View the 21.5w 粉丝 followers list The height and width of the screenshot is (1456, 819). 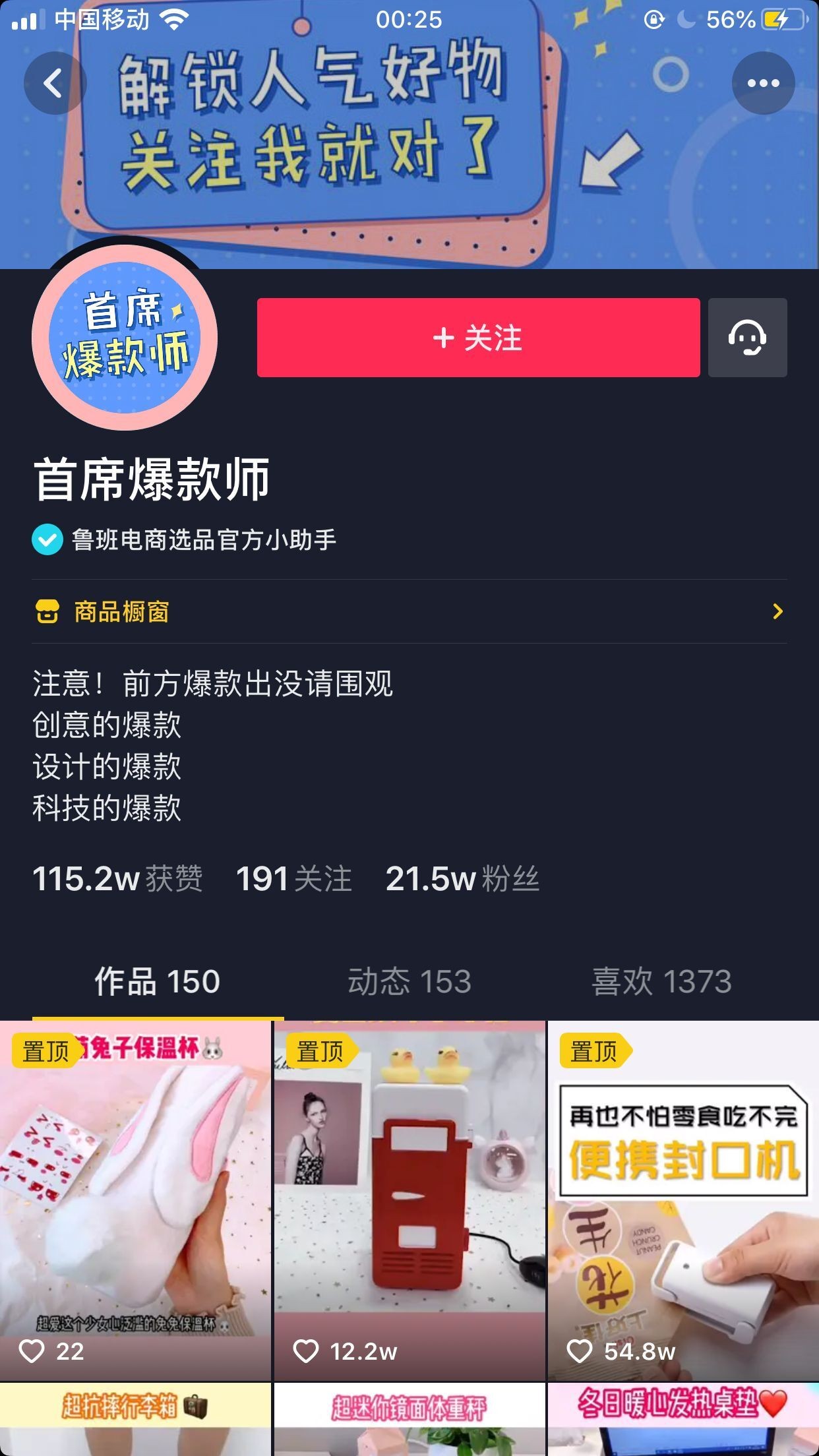pyautogui.click(x=462, y=879)
